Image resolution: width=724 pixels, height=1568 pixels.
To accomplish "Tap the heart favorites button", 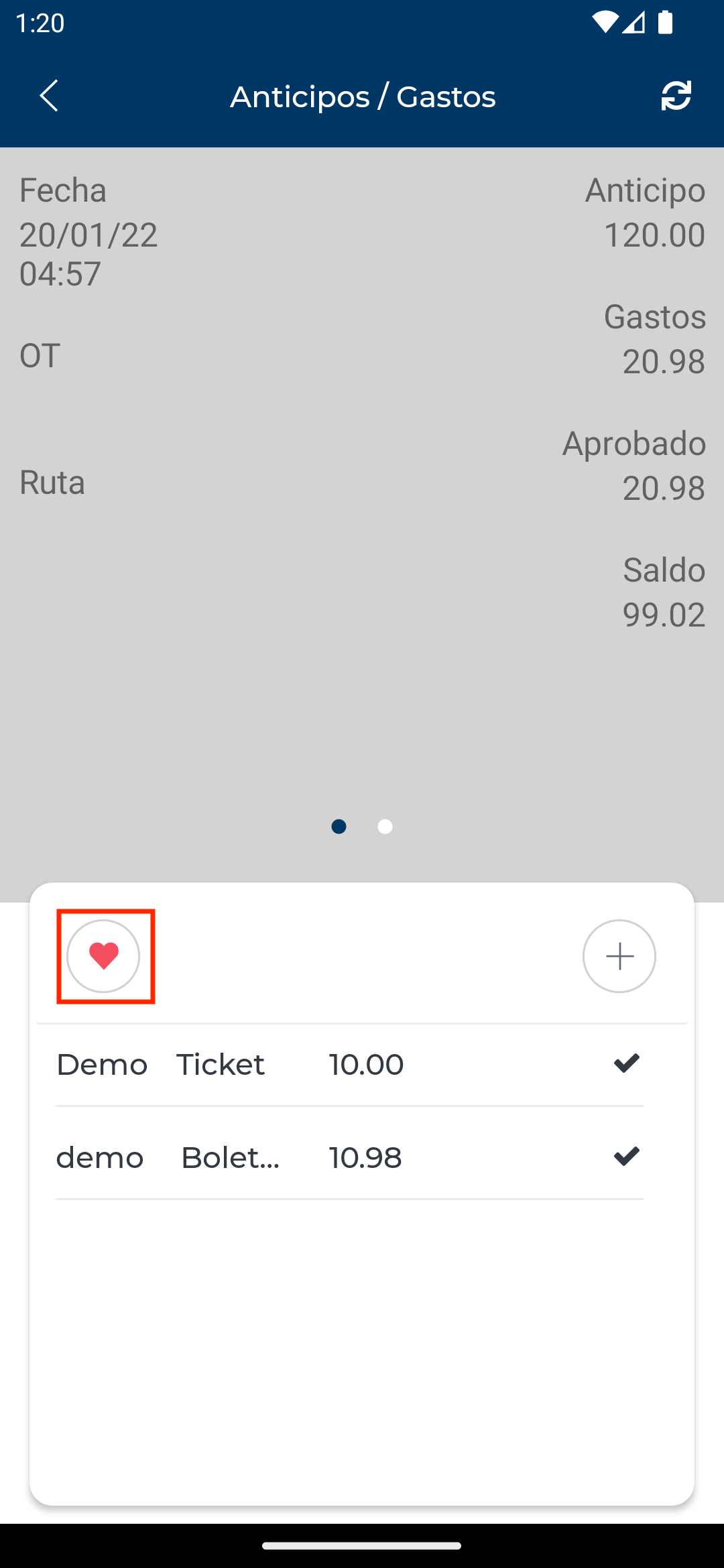I will (104, 956).
